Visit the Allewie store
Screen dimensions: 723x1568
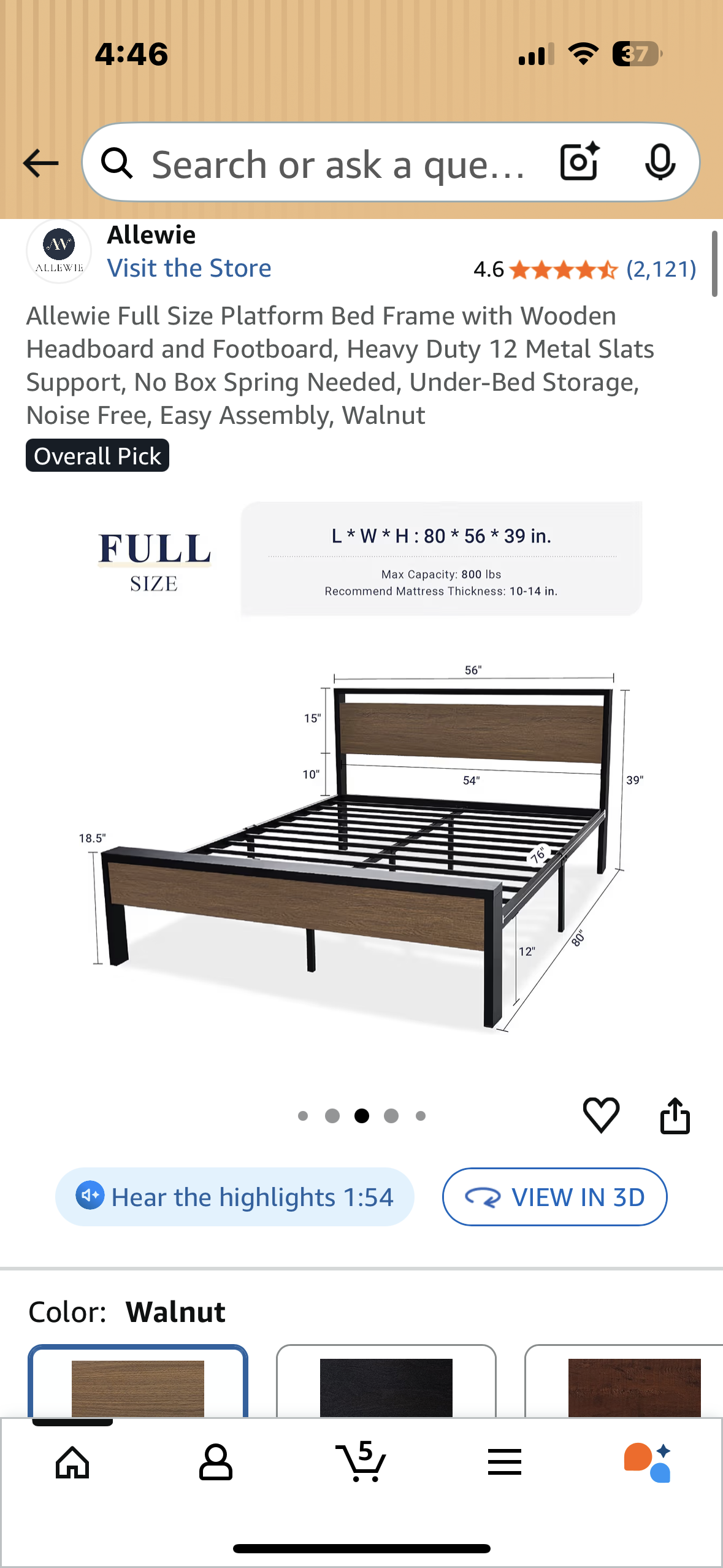point(189,268)
